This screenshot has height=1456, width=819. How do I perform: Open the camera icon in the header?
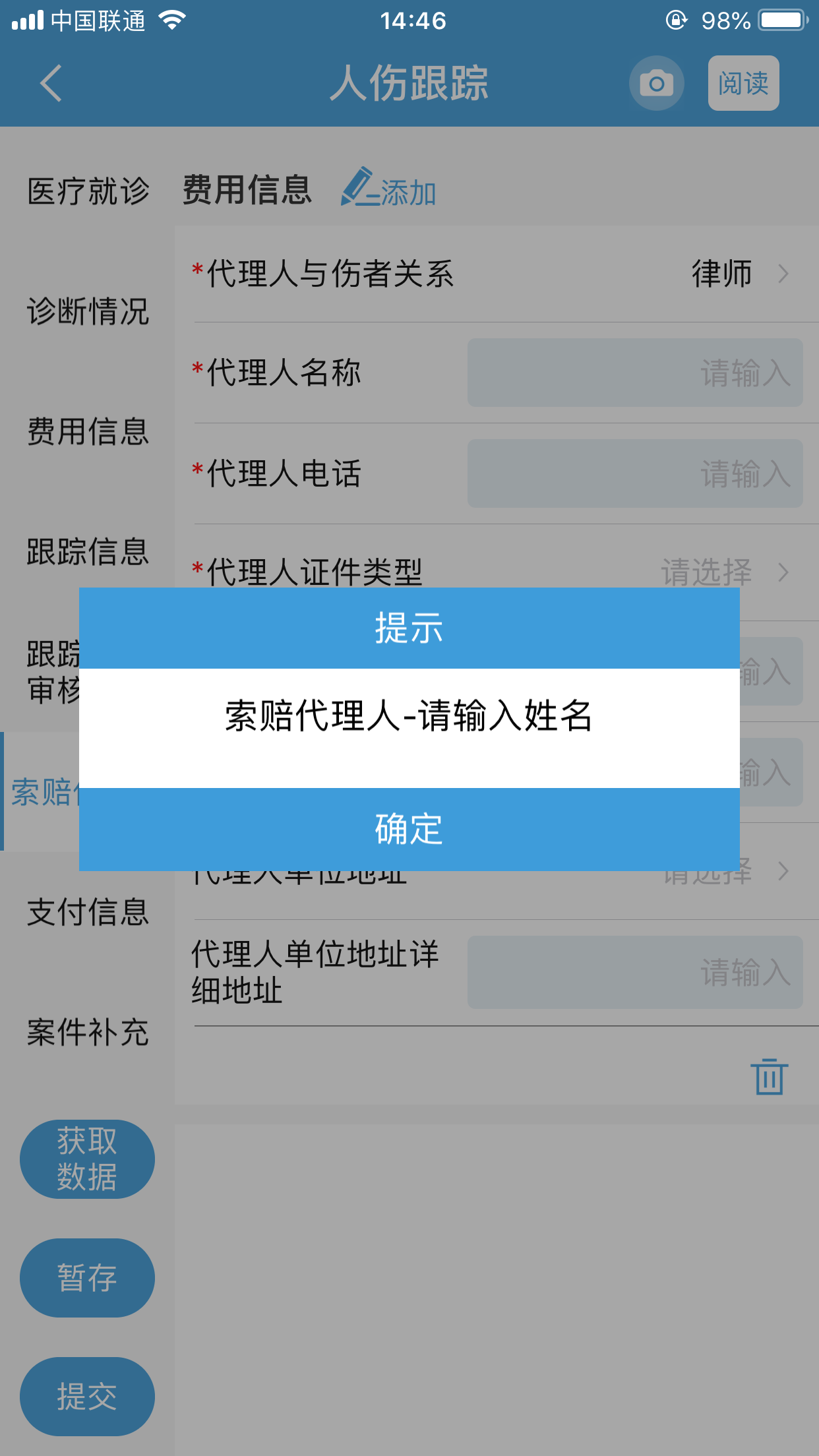(656, 83)
